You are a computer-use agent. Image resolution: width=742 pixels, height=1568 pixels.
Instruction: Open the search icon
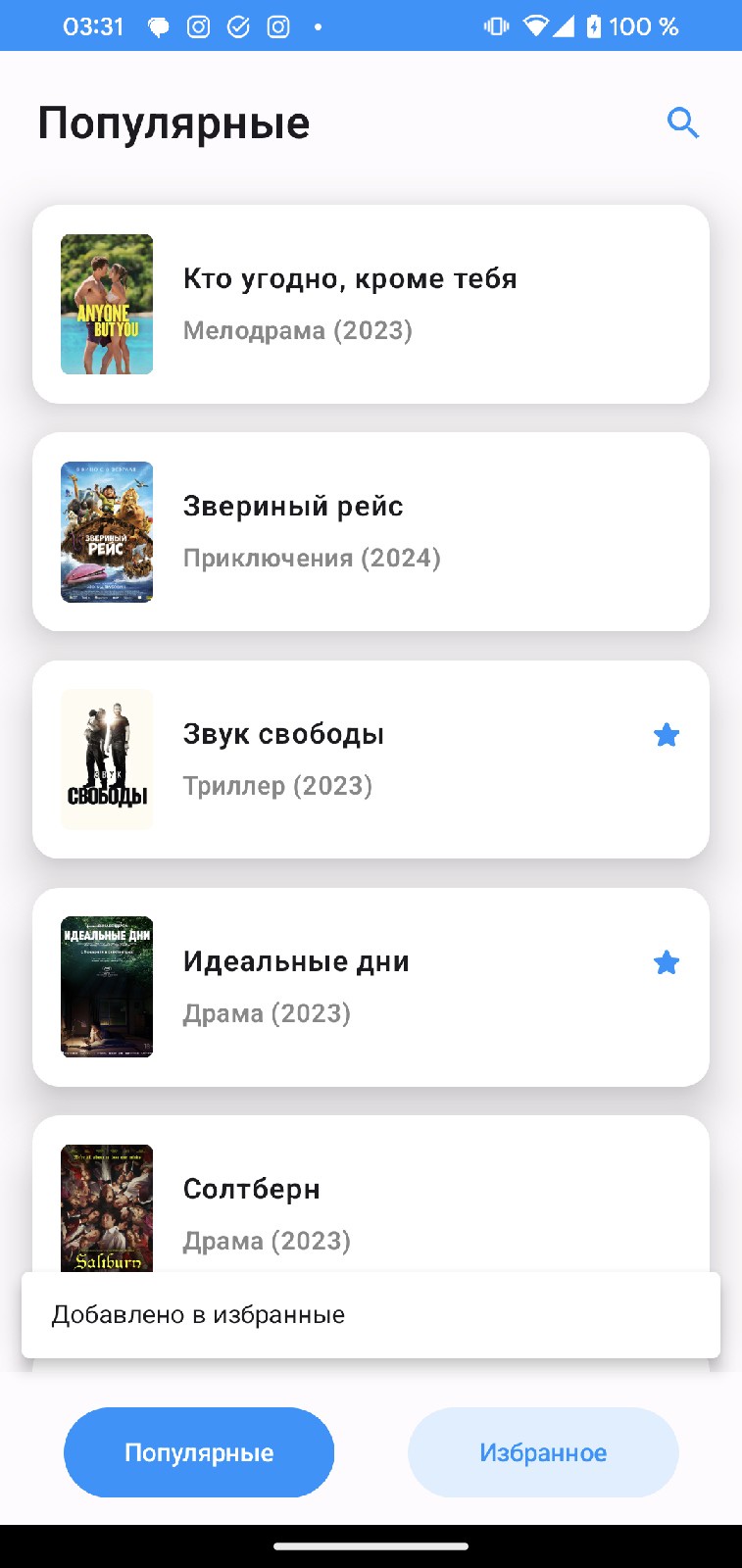[682, 123]
